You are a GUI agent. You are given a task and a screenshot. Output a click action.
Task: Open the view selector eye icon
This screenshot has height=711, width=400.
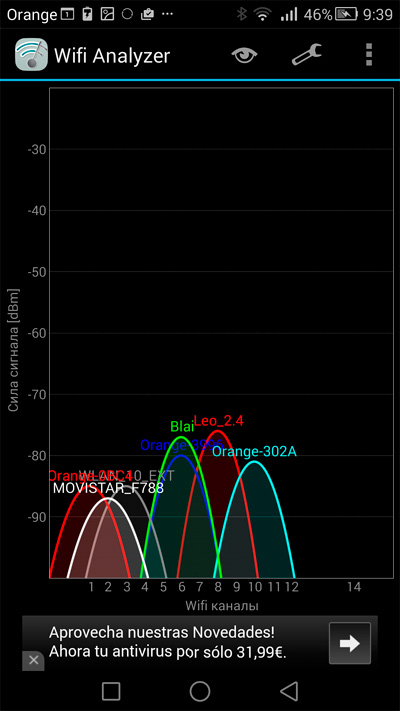[x=244, y=55]
